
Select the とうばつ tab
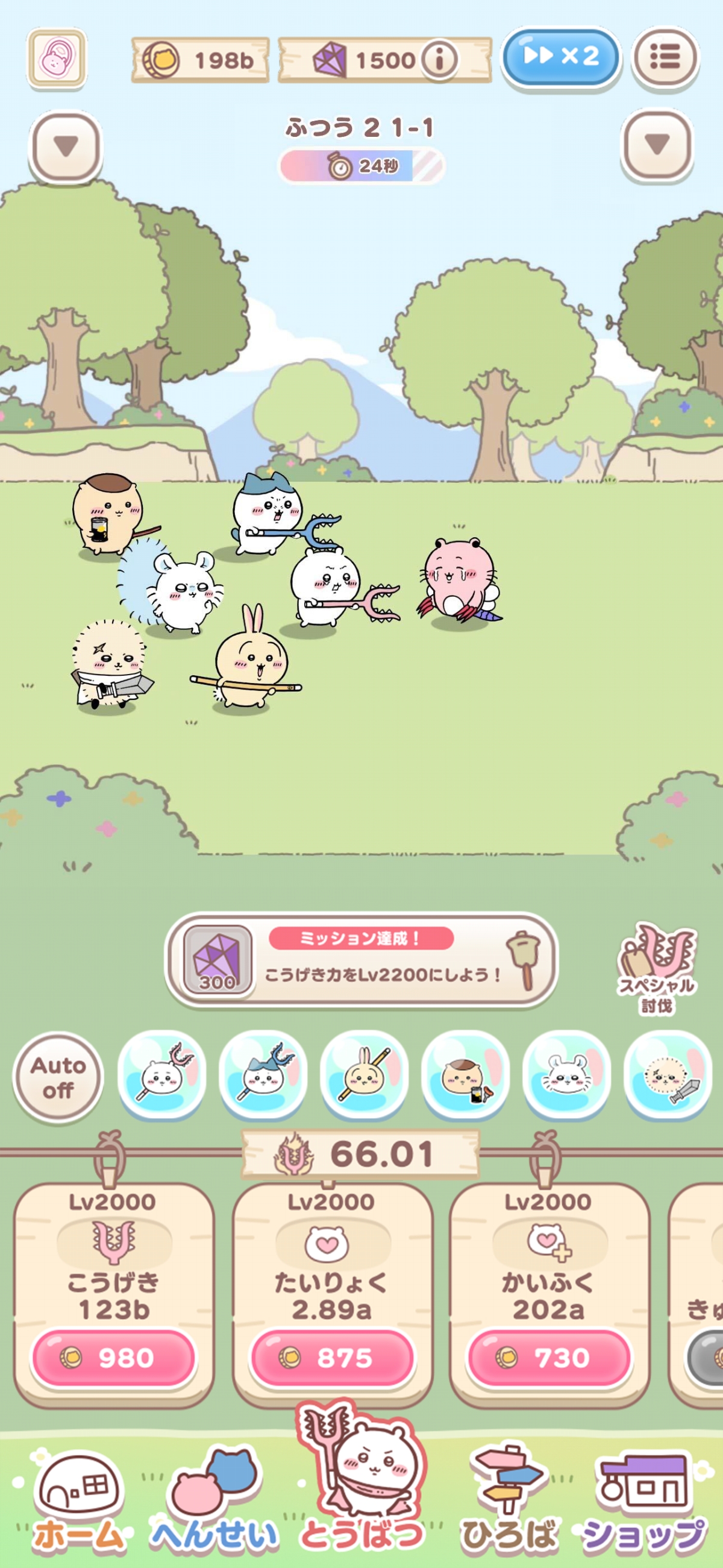click(363, 1491)
